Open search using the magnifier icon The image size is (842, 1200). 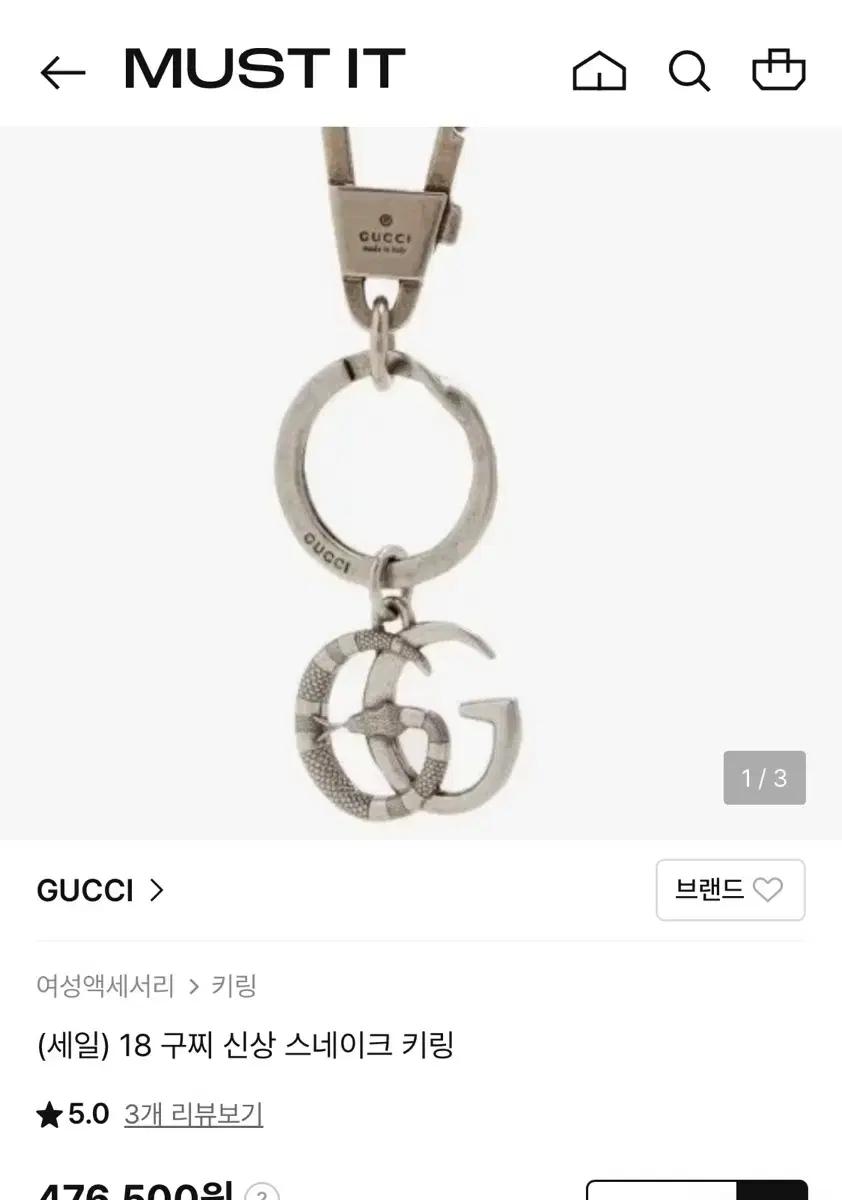(x=690, y=70)
